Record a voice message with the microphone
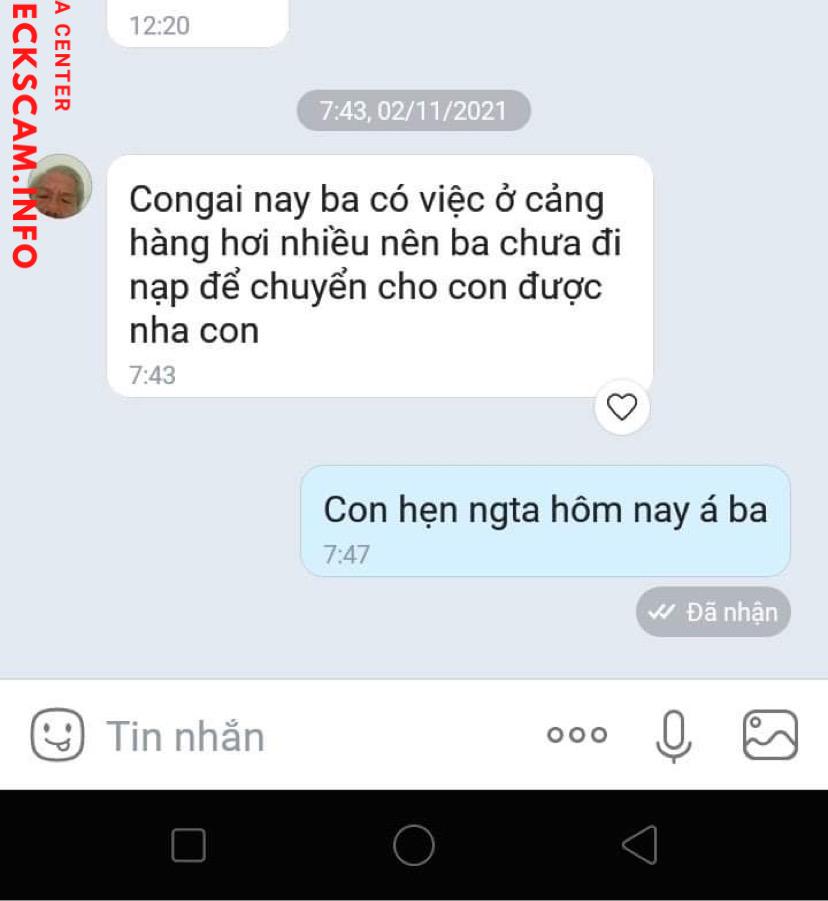This screenshot has height=901, width=828. pos(674,735)
